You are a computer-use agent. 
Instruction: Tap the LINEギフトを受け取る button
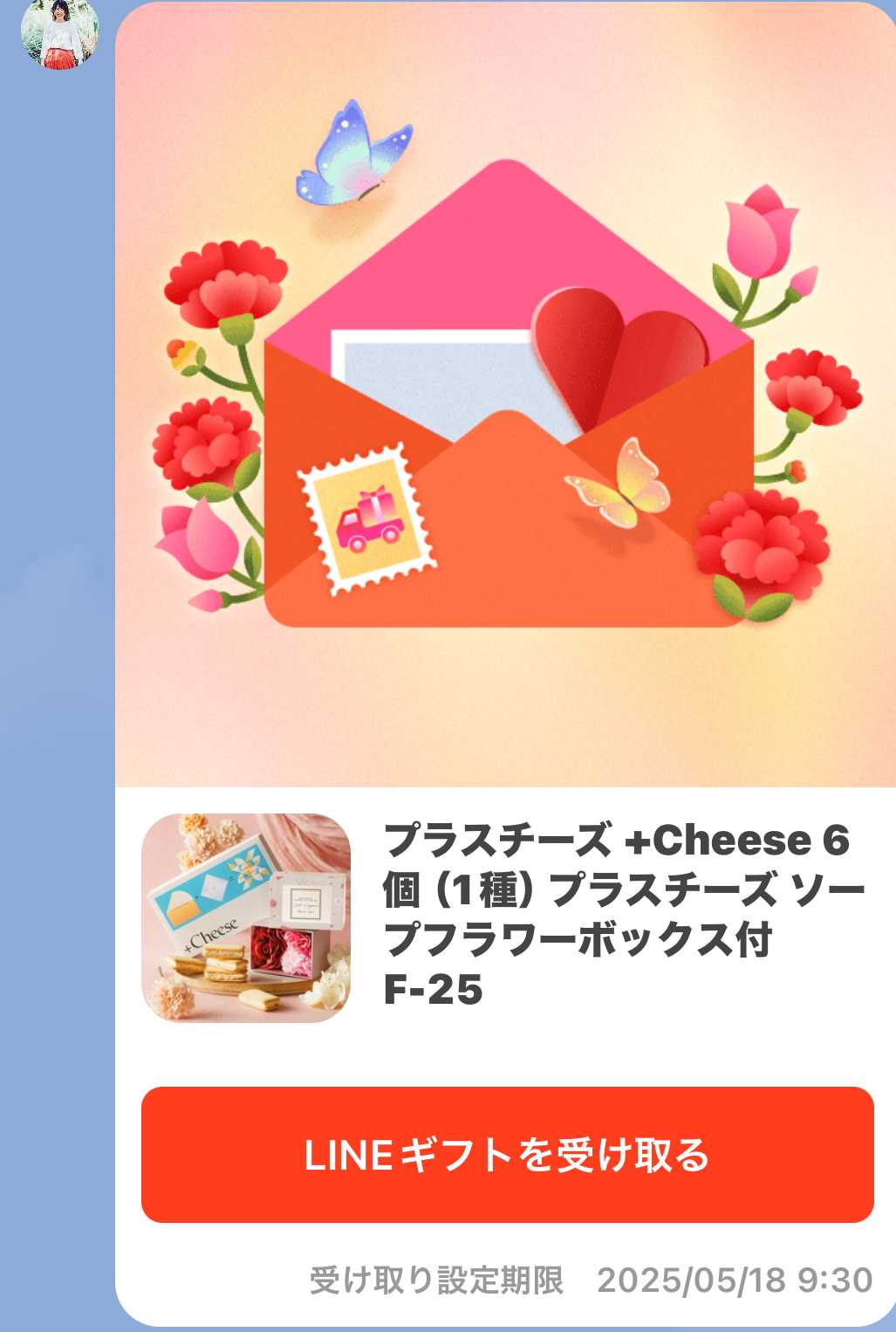(507, 1154)
